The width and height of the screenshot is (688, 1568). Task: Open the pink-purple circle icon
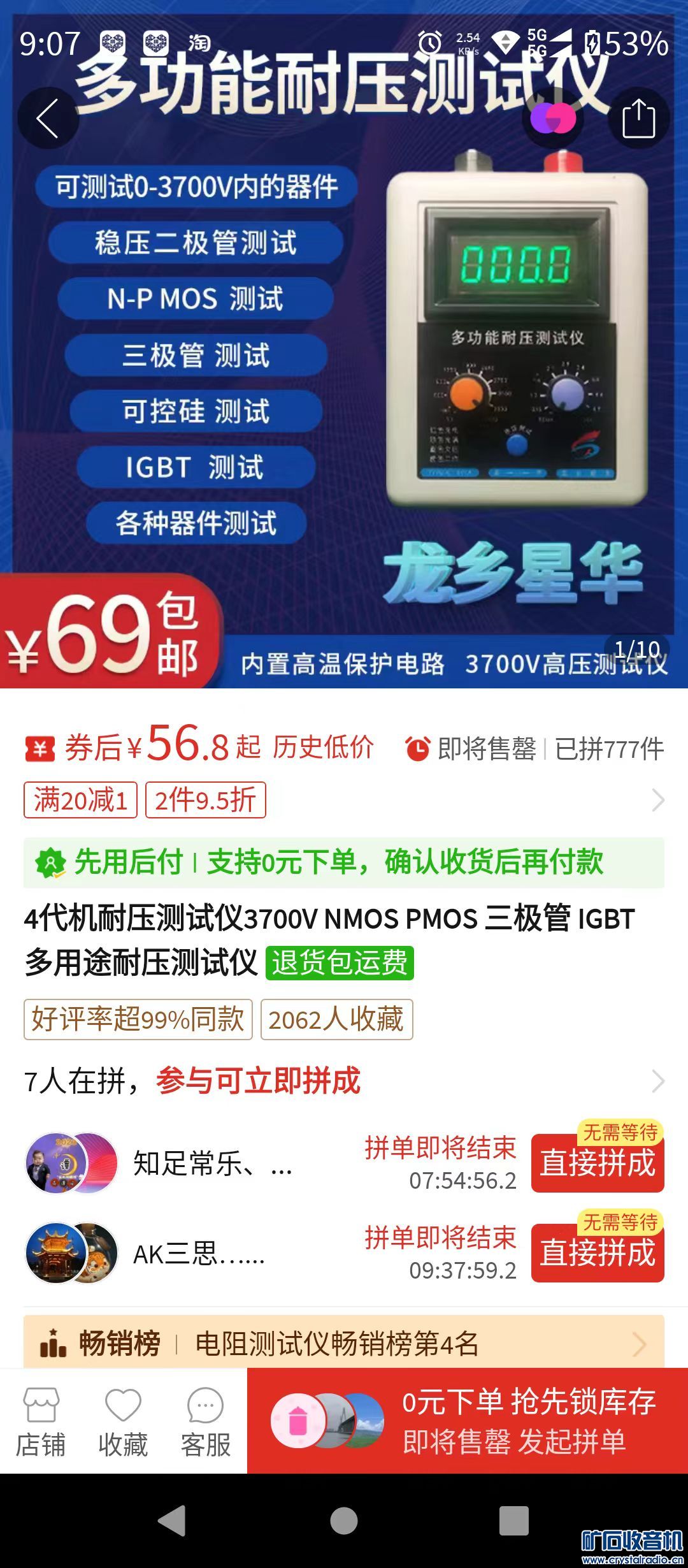coord(553,119)
